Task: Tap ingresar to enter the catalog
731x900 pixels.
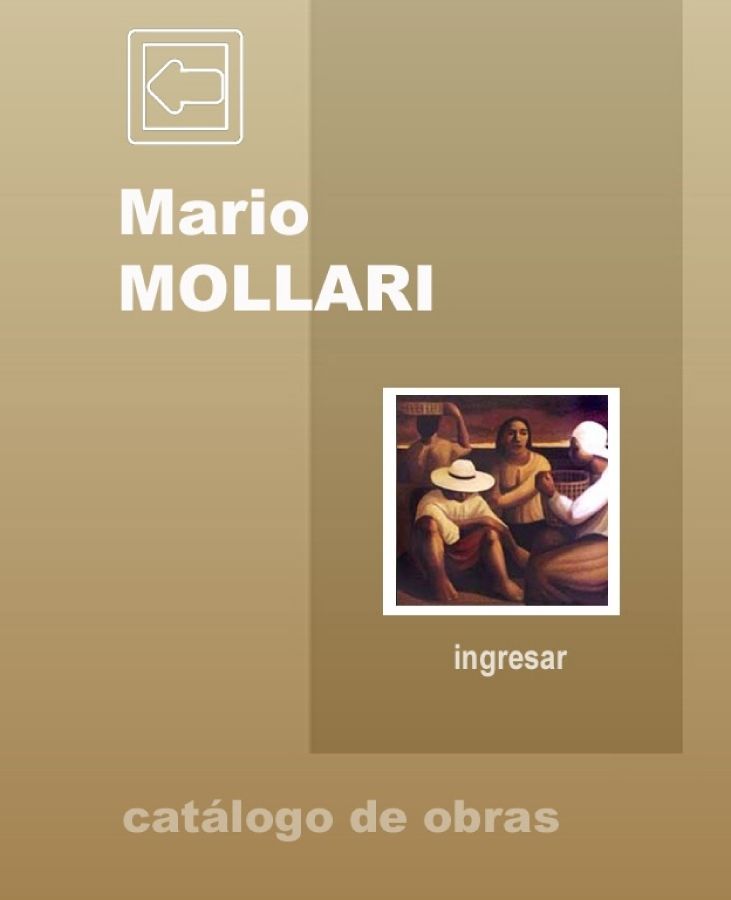Action: (510, 659)
